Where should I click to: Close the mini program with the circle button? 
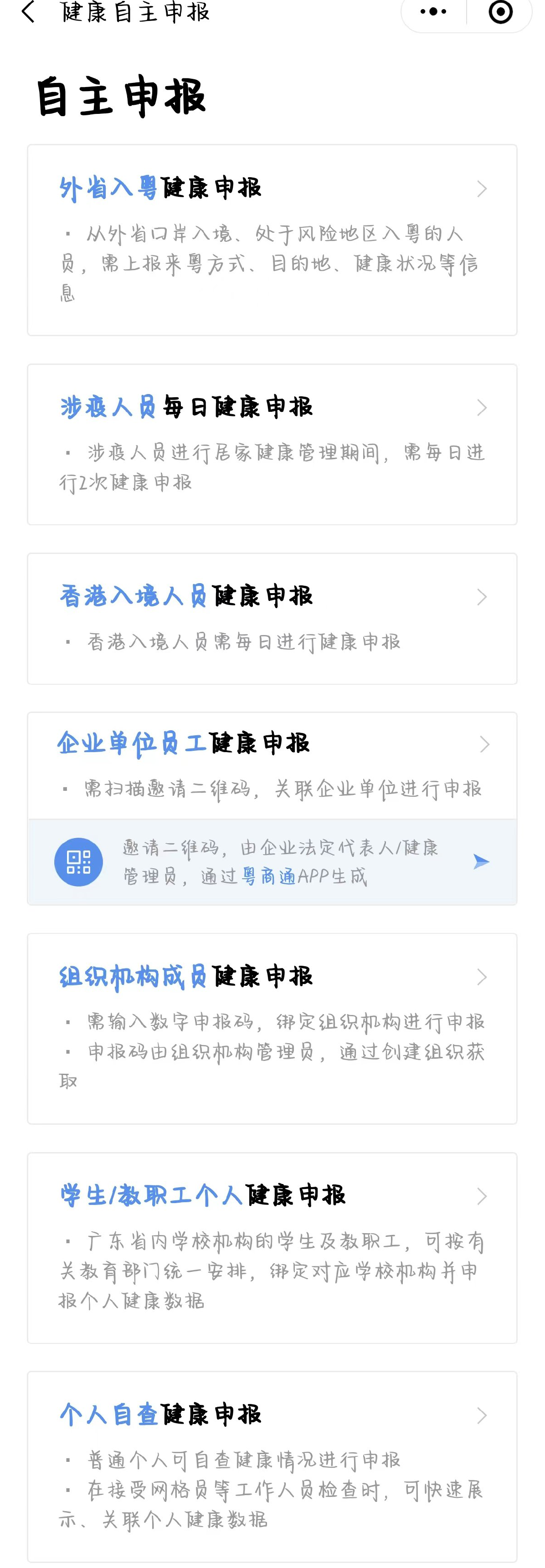coord(500,12)
